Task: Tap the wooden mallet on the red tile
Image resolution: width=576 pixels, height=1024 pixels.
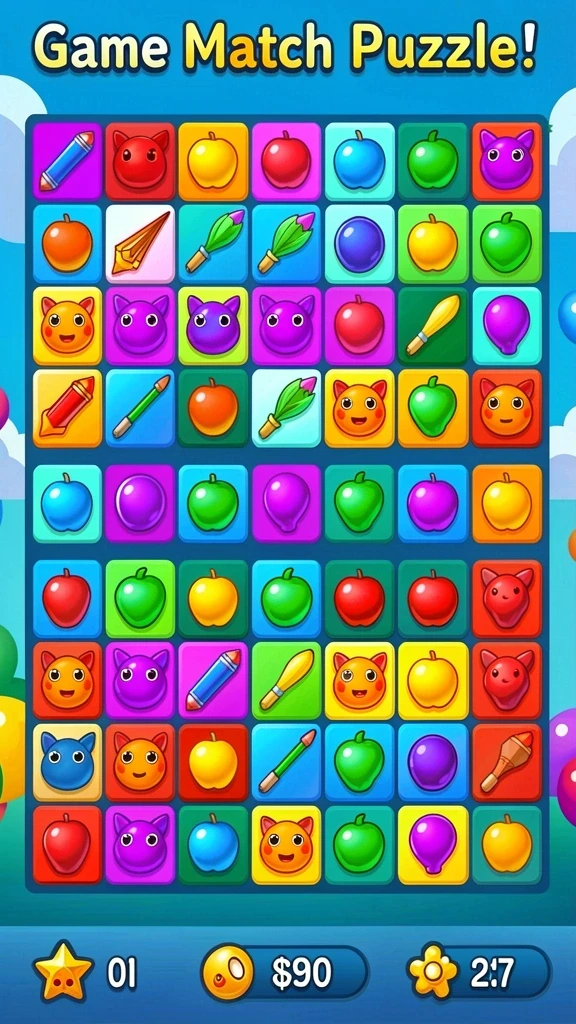Action: tap(507, 762)
